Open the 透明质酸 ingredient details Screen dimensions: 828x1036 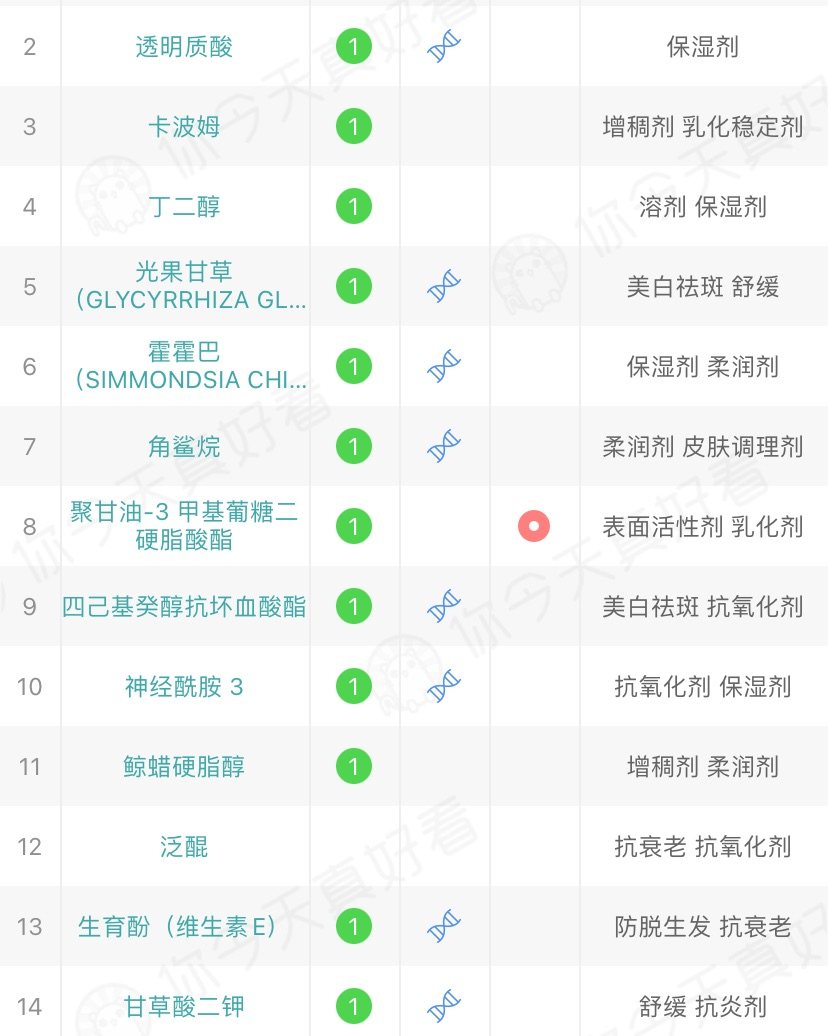[184, 47]
